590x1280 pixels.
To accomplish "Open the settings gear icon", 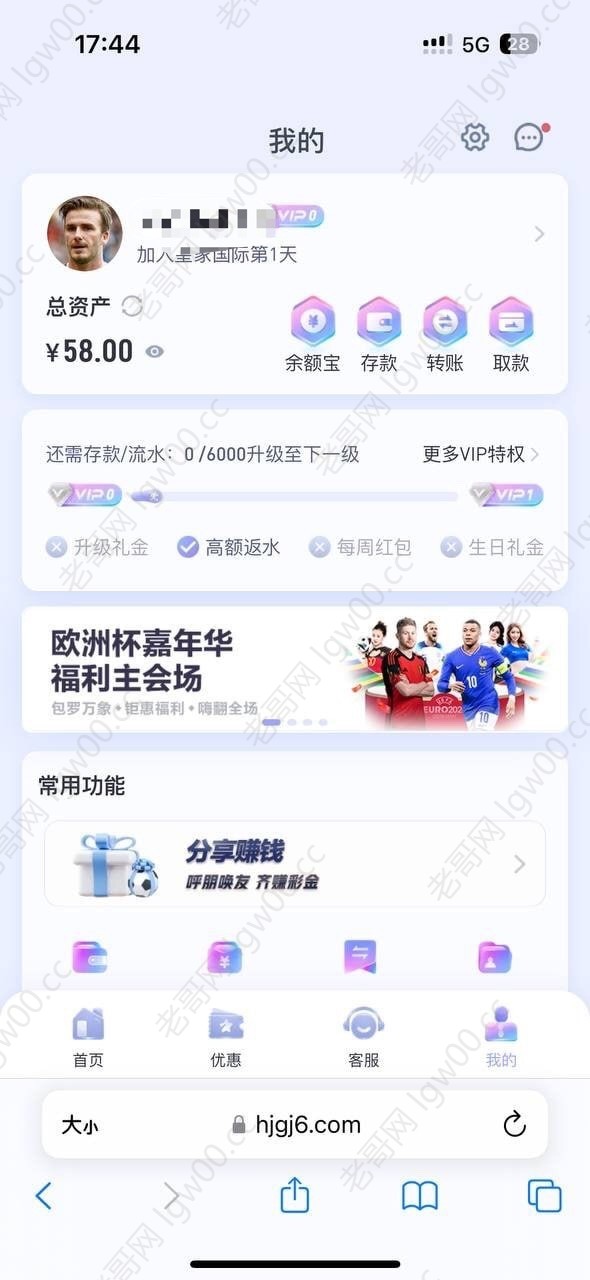I will click(475, 137).
